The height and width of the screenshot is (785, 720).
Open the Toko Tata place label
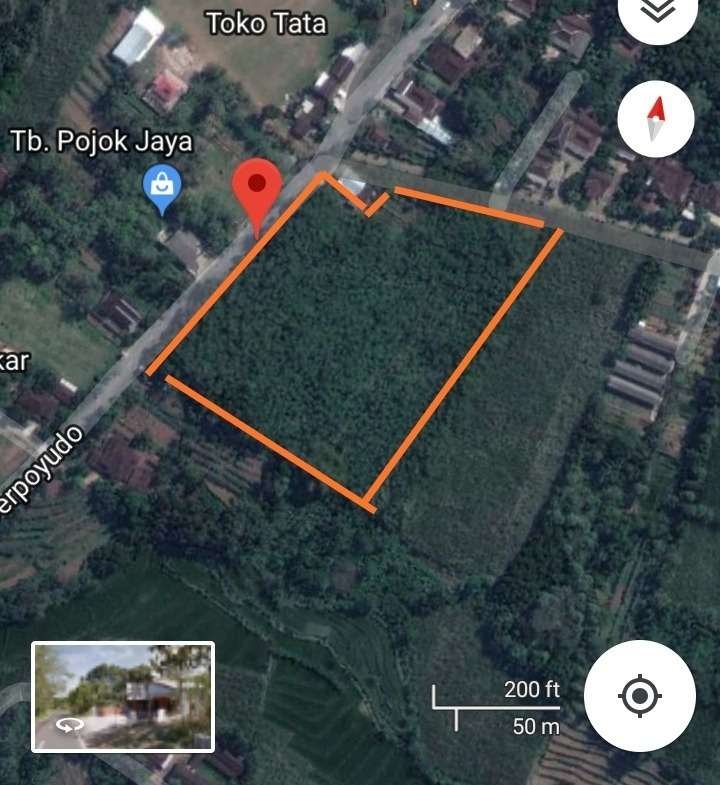click(x=266, y=23)
